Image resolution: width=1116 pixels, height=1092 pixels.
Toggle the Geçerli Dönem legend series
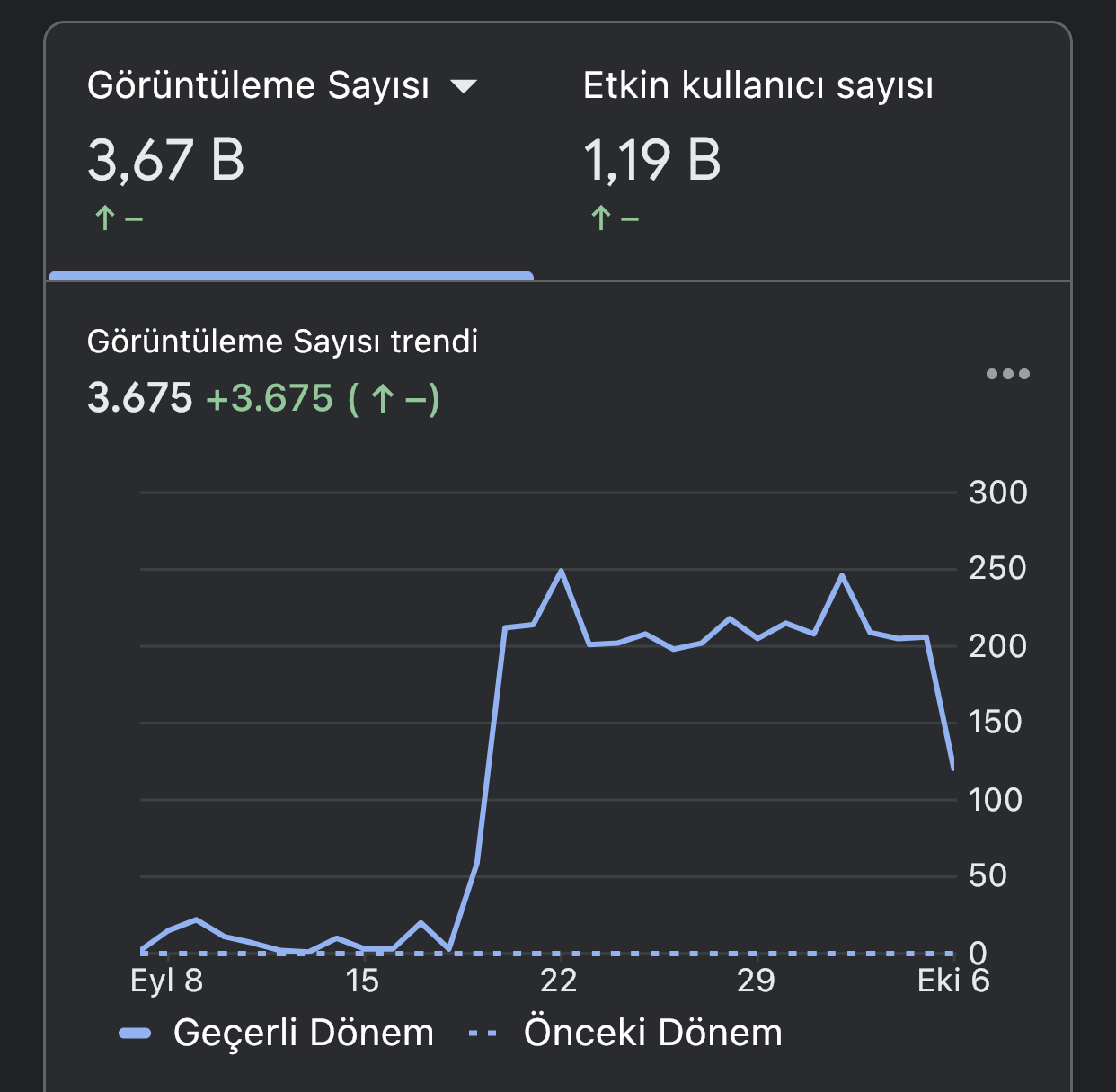tap(277, 1033)
